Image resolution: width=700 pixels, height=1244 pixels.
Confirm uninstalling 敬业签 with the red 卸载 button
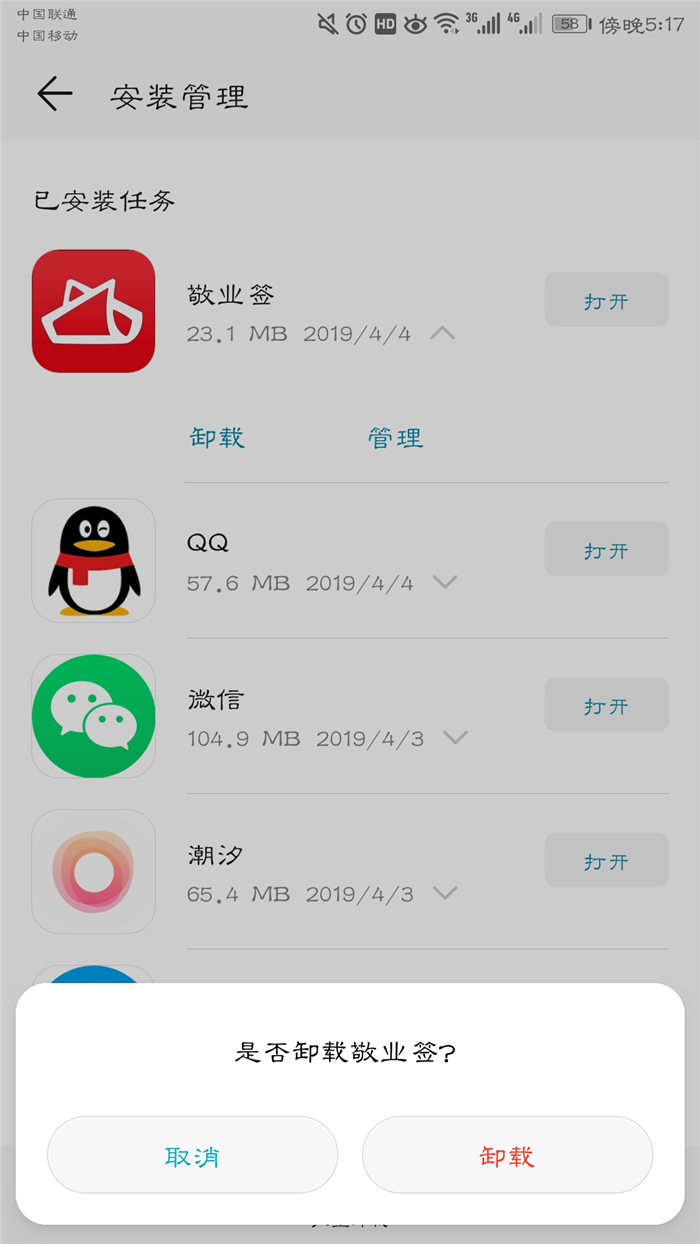click(507, 1155)
